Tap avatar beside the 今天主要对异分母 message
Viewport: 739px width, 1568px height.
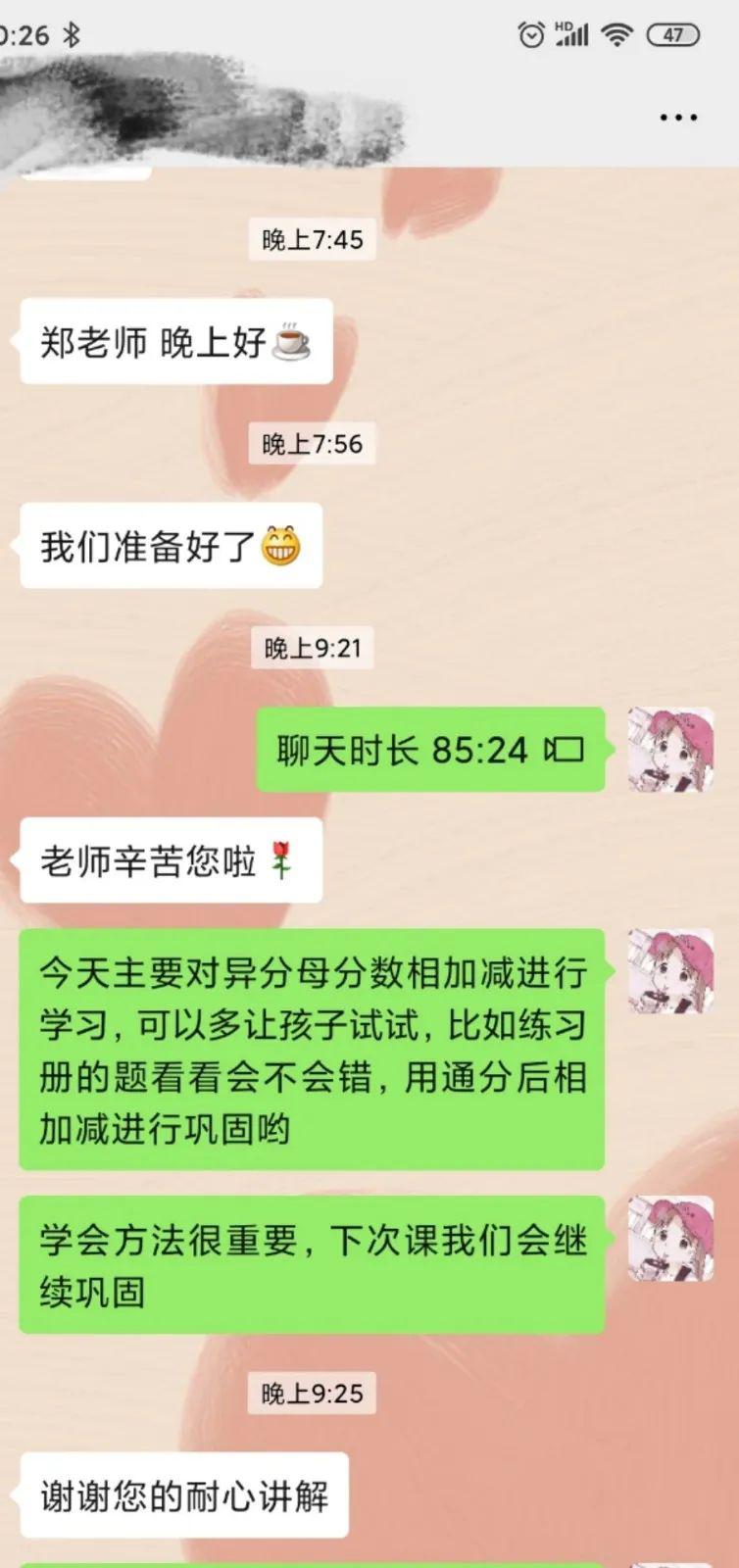670,971
